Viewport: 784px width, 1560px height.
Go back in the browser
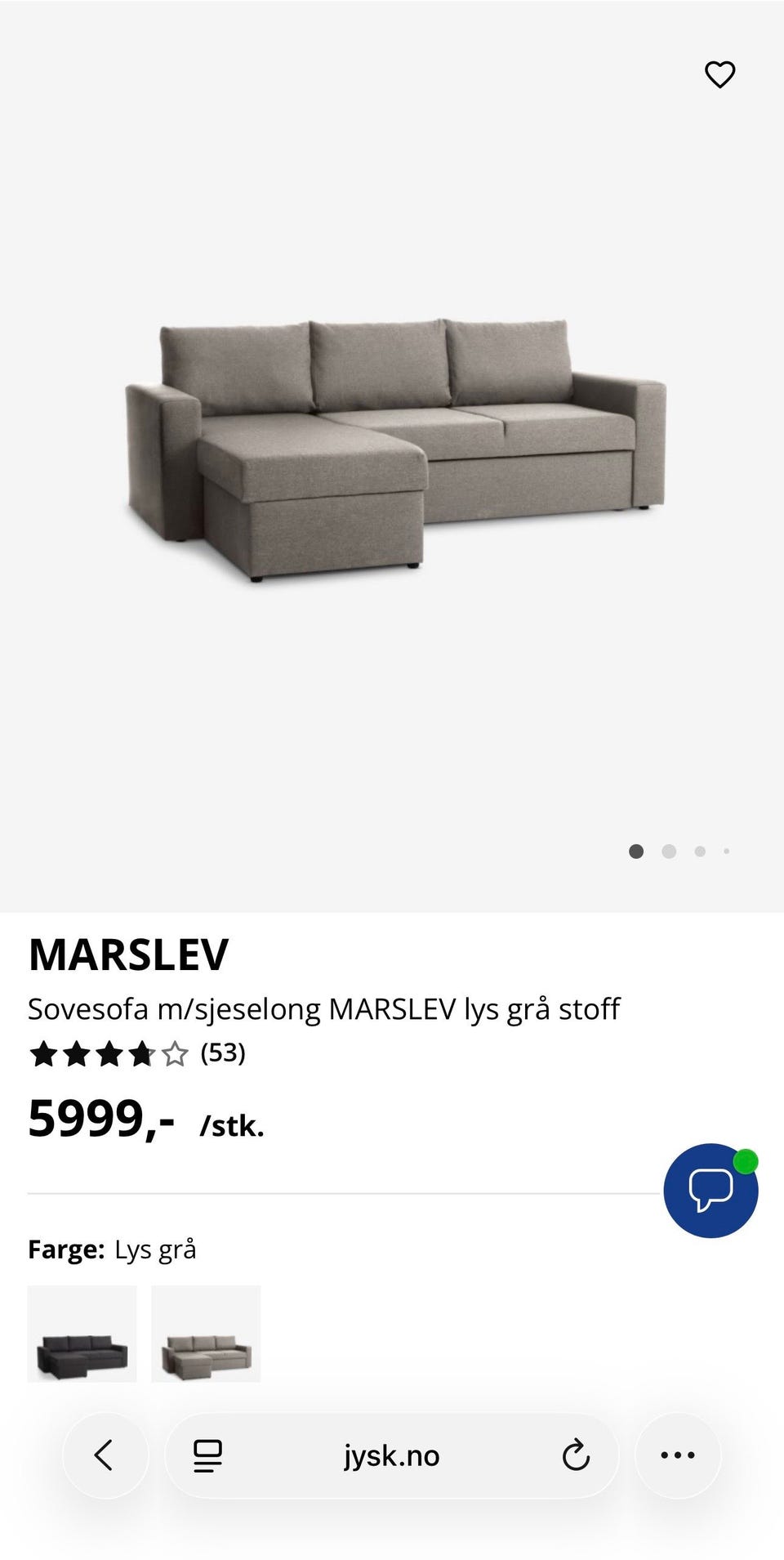pyautogui.click(x=105, y=1455)
